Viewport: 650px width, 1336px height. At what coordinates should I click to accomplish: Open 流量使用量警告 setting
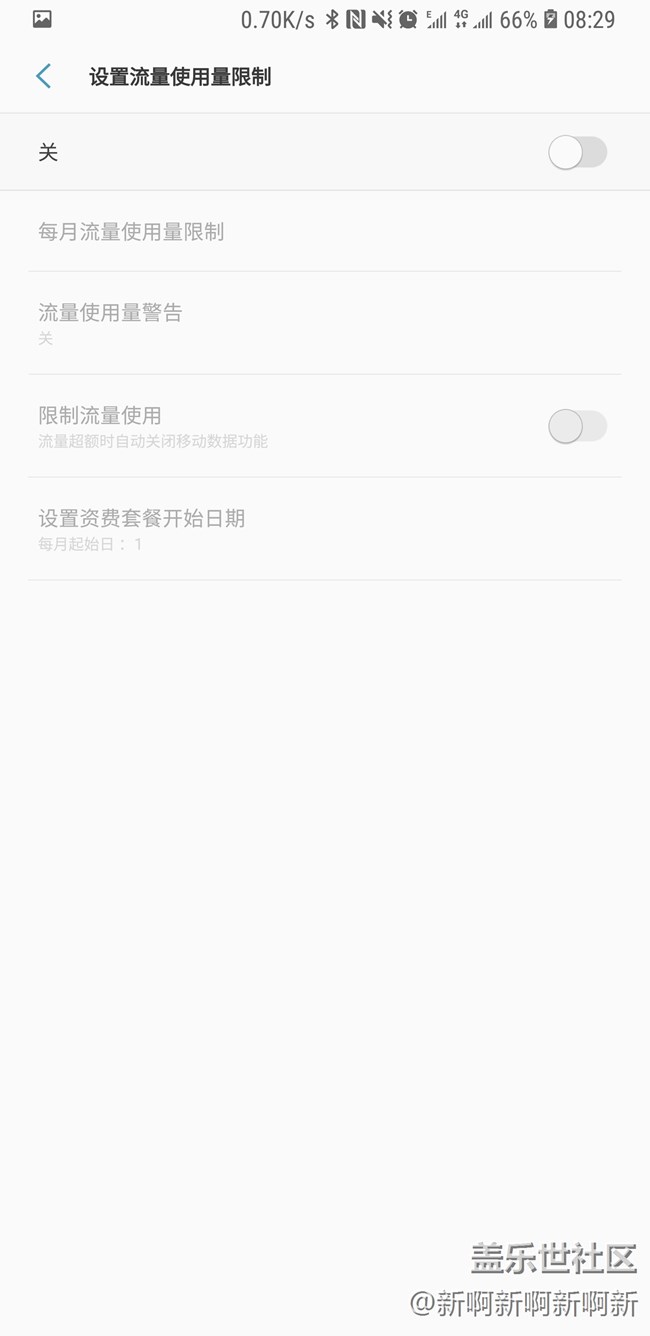tap(110, 322)
